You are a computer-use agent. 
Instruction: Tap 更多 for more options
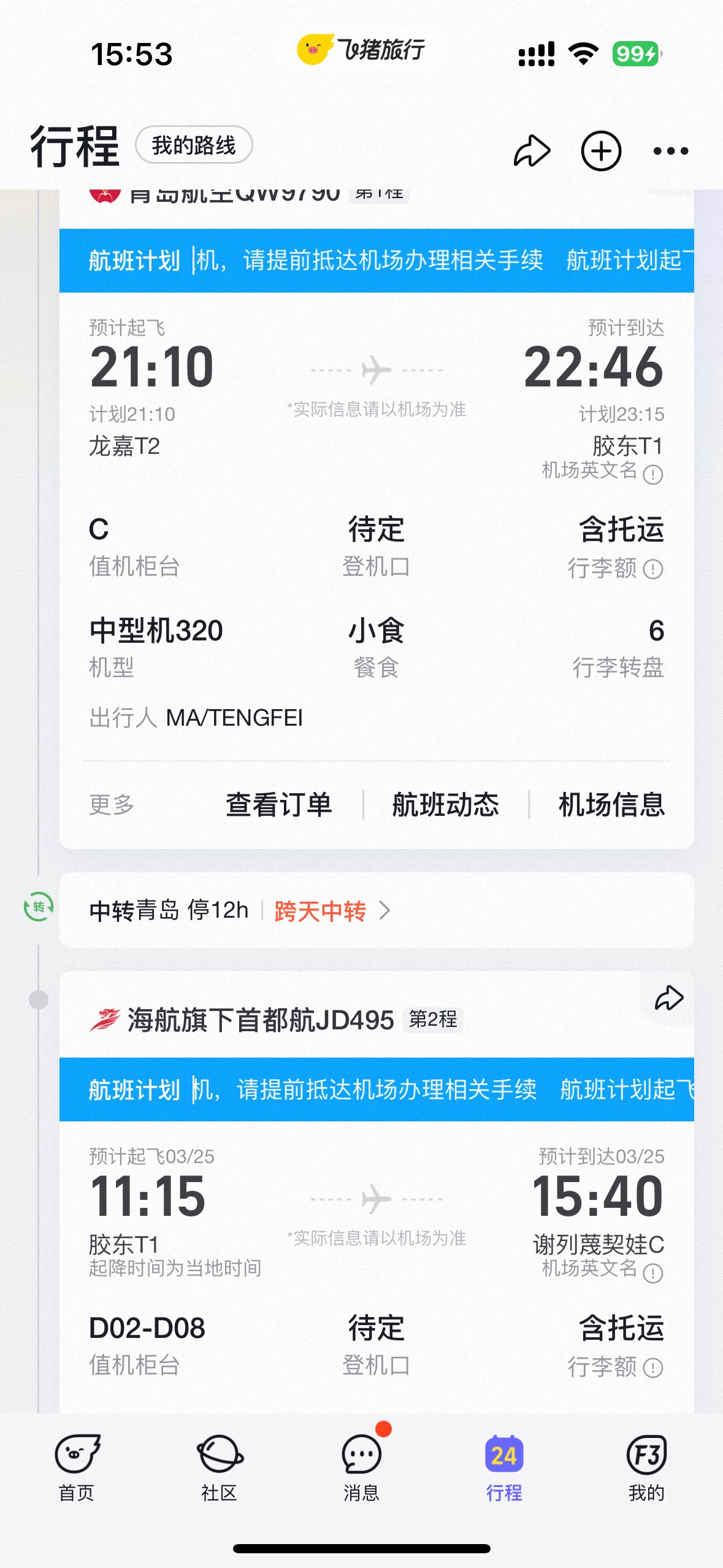(112, 805)
